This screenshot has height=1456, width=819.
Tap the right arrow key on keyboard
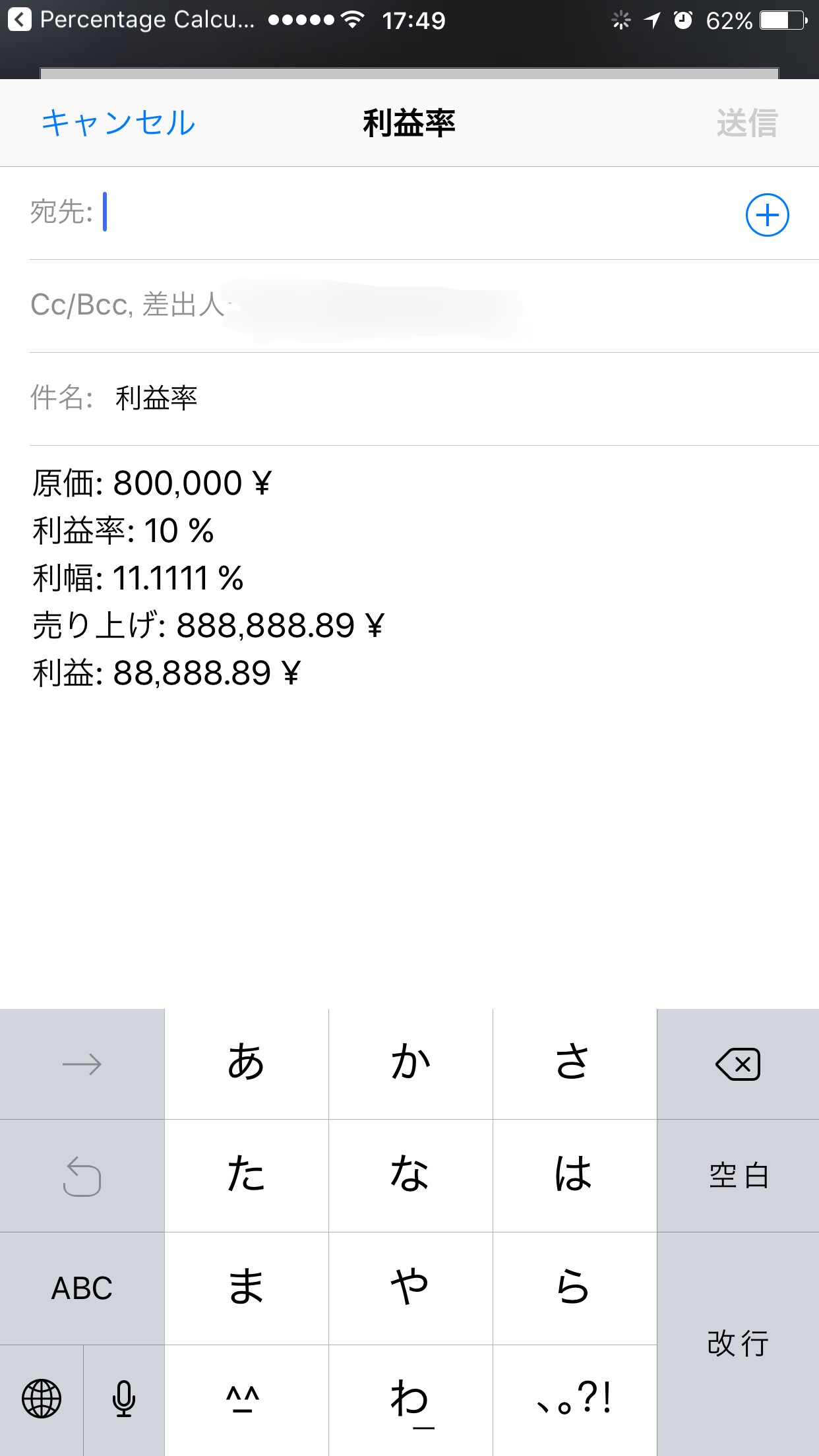pos(82,1064)
